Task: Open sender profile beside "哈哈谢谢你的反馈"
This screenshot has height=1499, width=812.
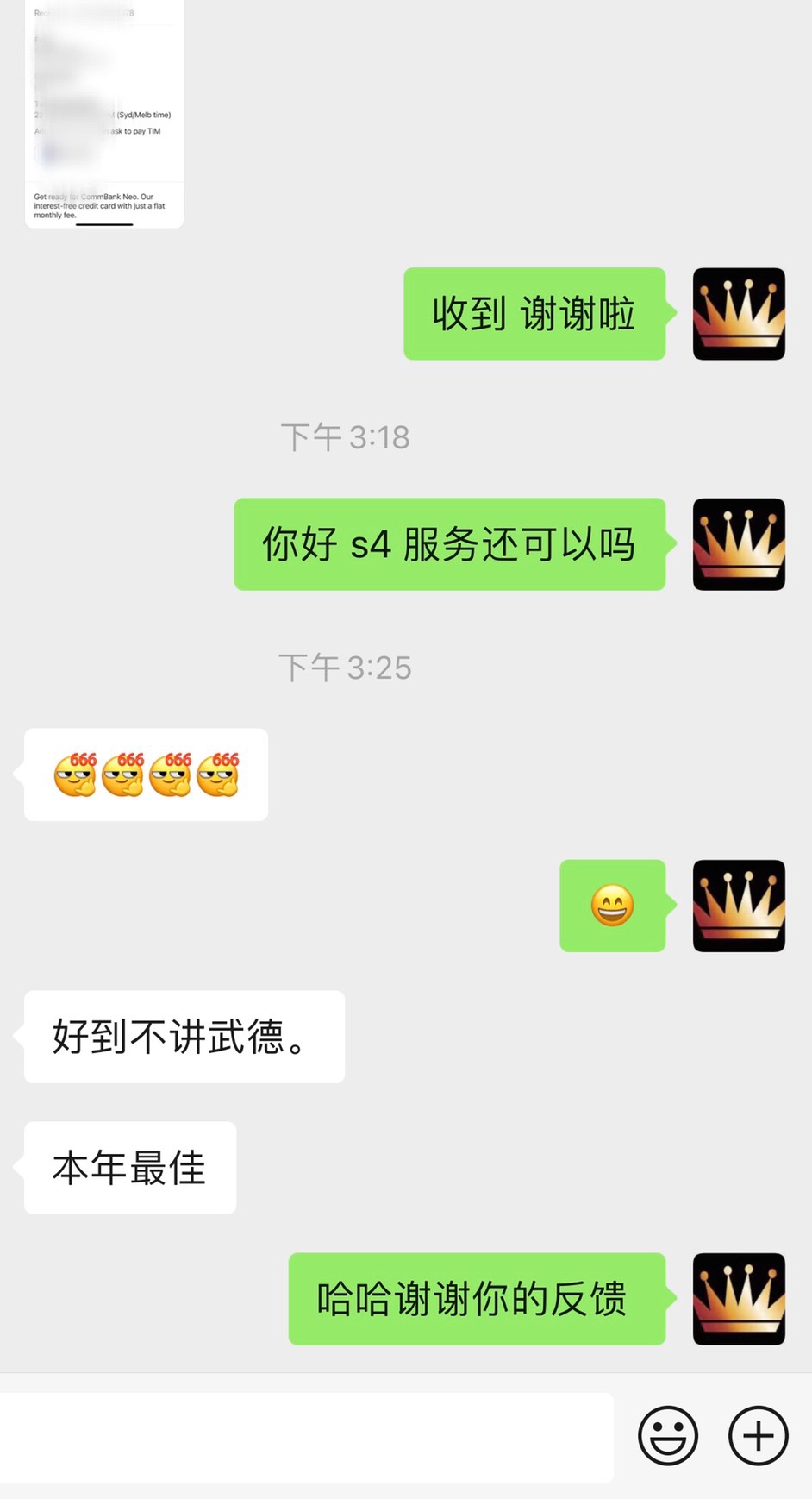Action: click(x=739, y=1299)
